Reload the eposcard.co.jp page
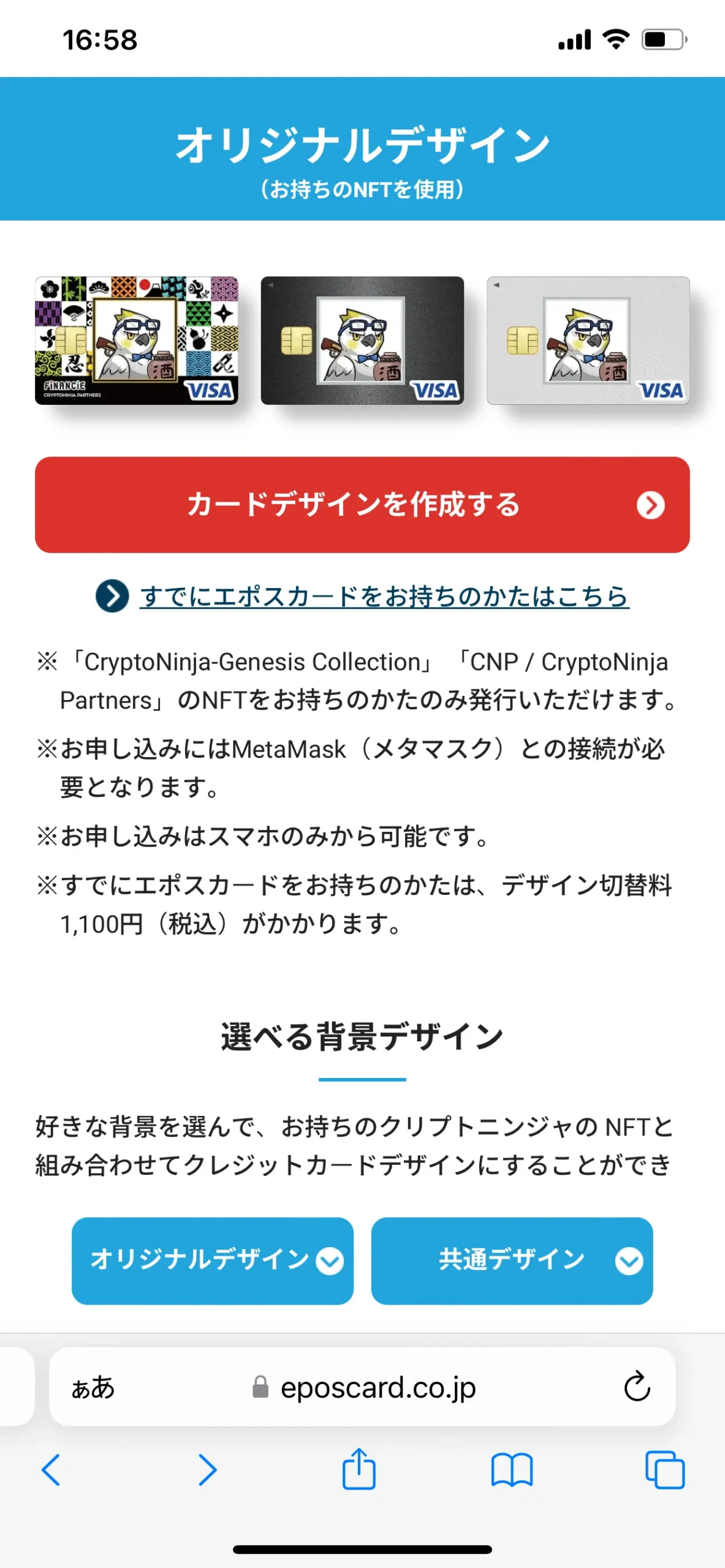 pyautogui.click(x=637, y=1387)
